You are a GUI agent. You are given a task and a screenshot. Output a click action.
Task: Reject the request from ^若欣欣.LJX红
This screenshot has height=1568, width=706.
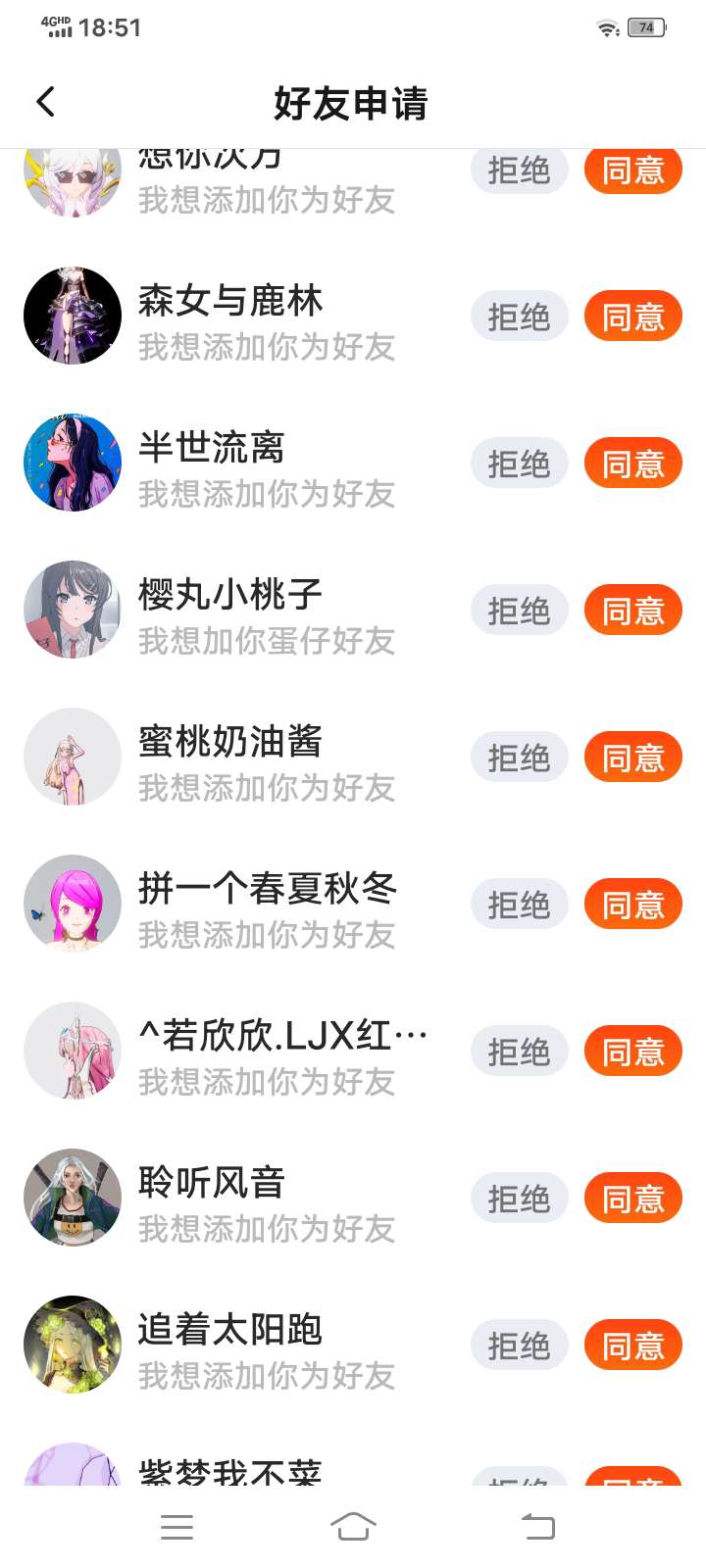(x=519, y=1052)
